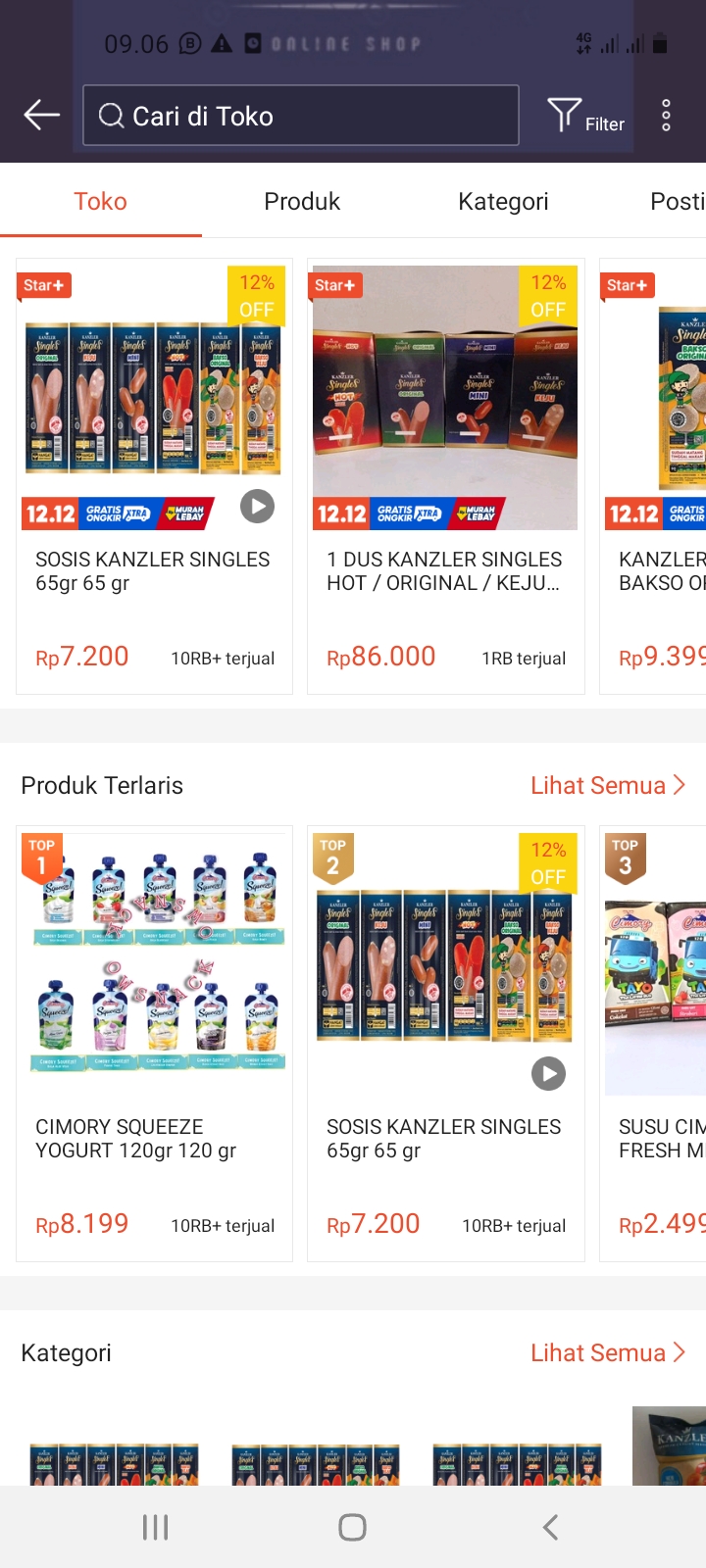Image resolution: width=706 pixels, height=1568 pixels.
Task: Select the Toko tab
Action: click(x=101, y=201)
